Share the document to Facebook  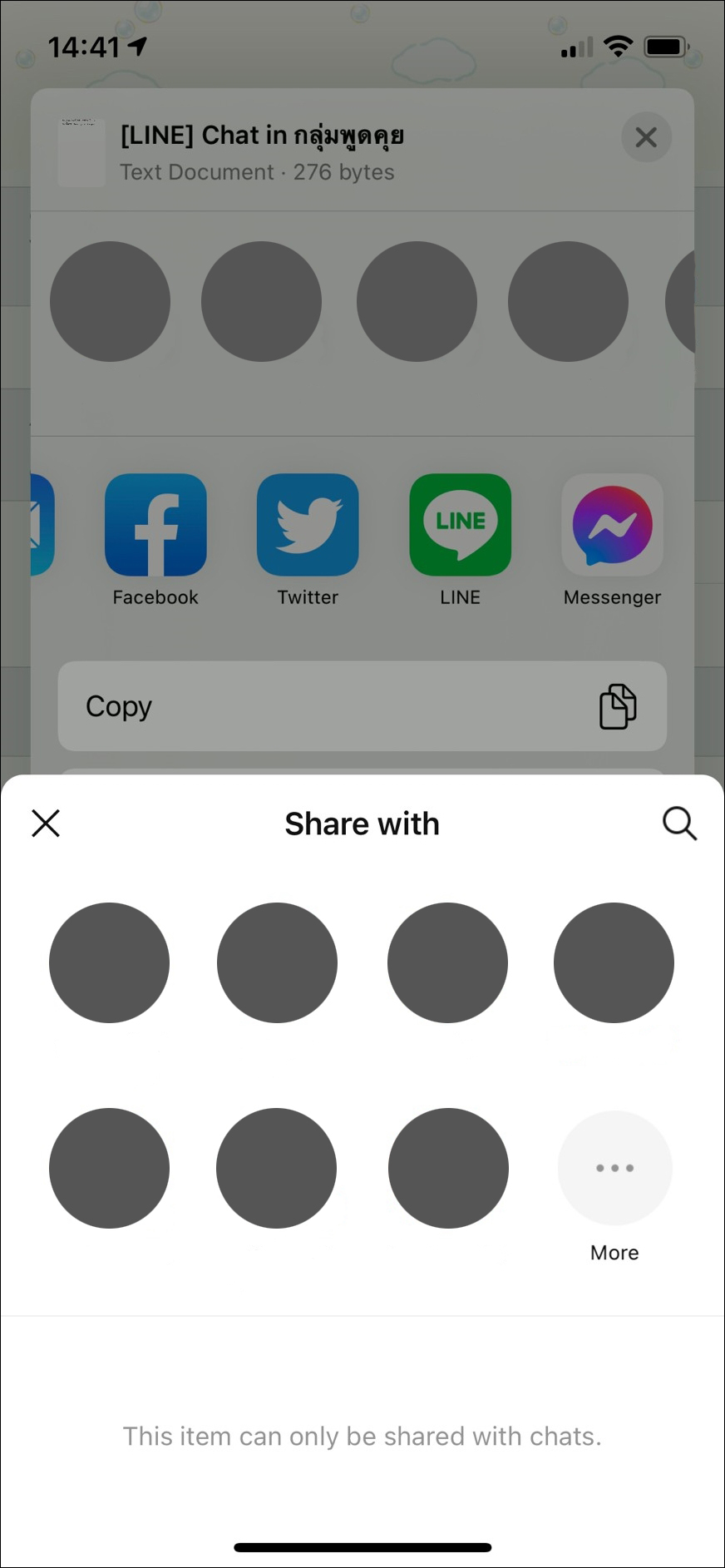pos(155,525)
